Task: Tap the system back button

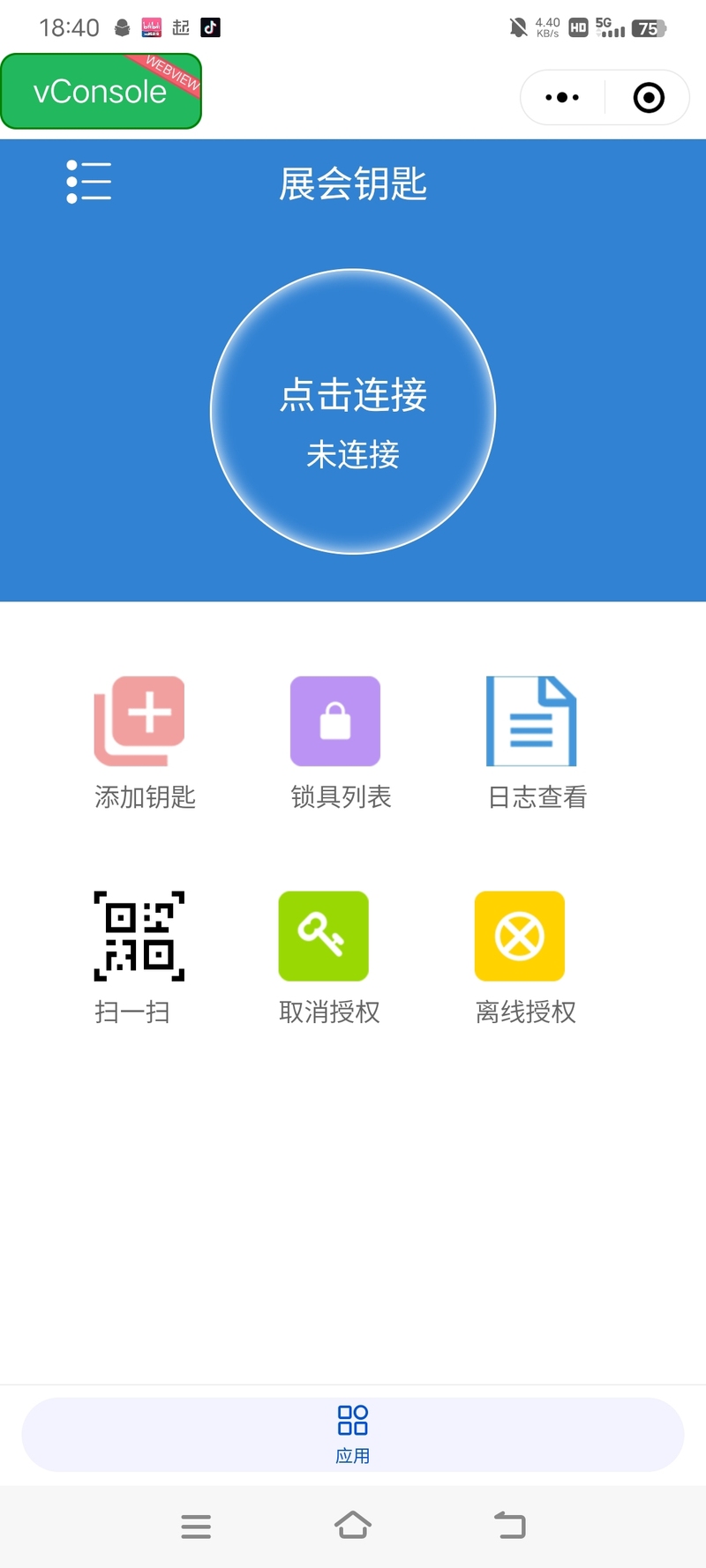Action: pos(510,1525)
